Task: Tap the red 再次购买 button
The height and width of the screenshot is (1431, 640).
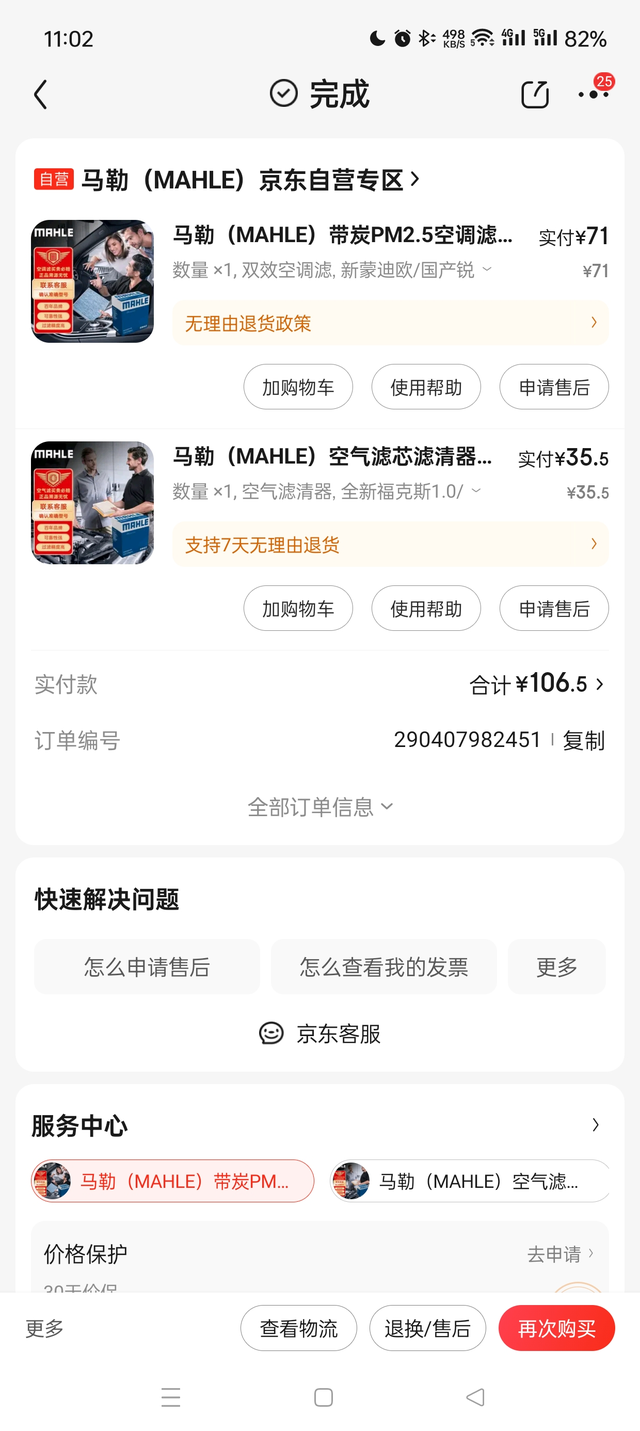Action: click(556, 1329)
